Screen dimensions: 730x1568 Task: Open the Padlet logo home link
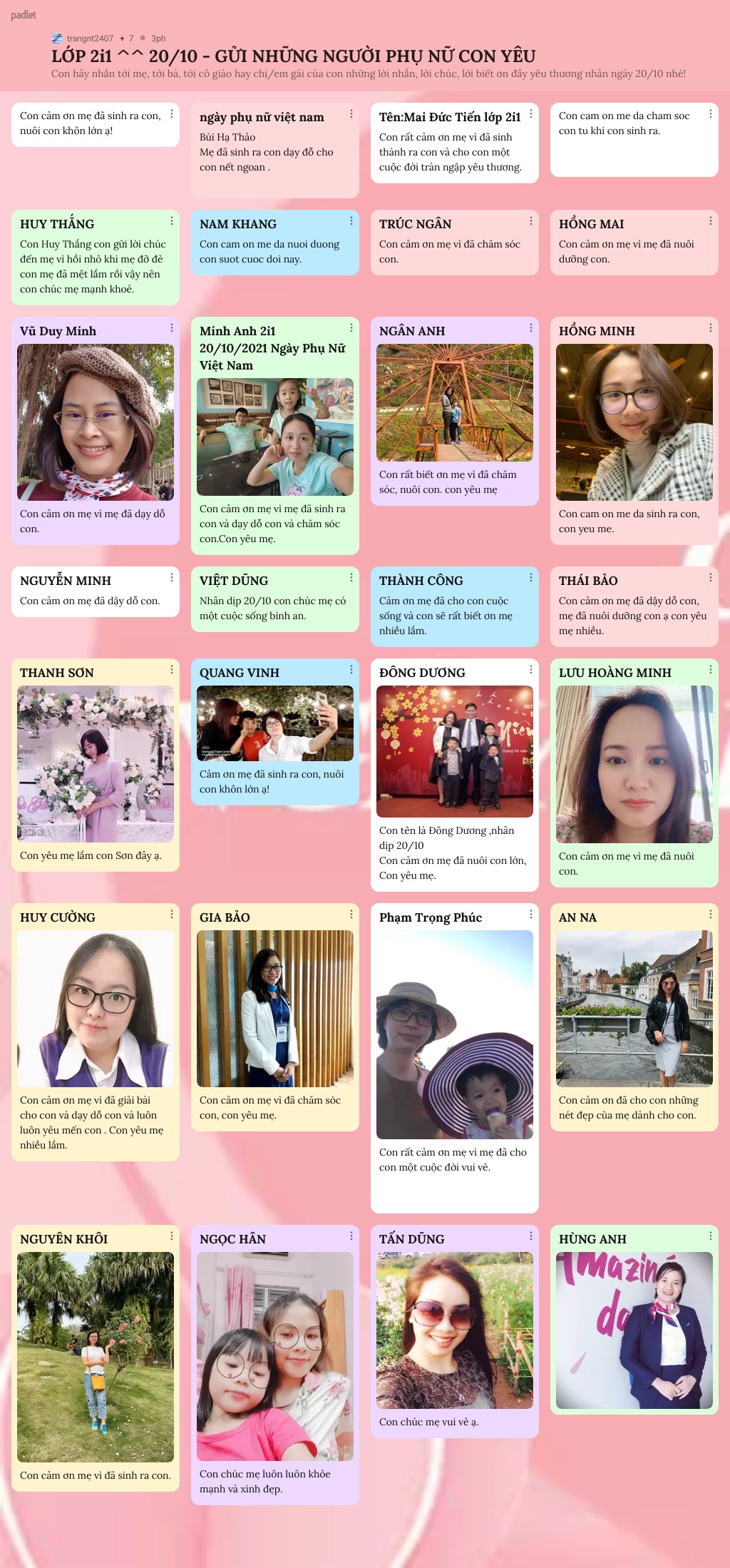click(23, 15)
